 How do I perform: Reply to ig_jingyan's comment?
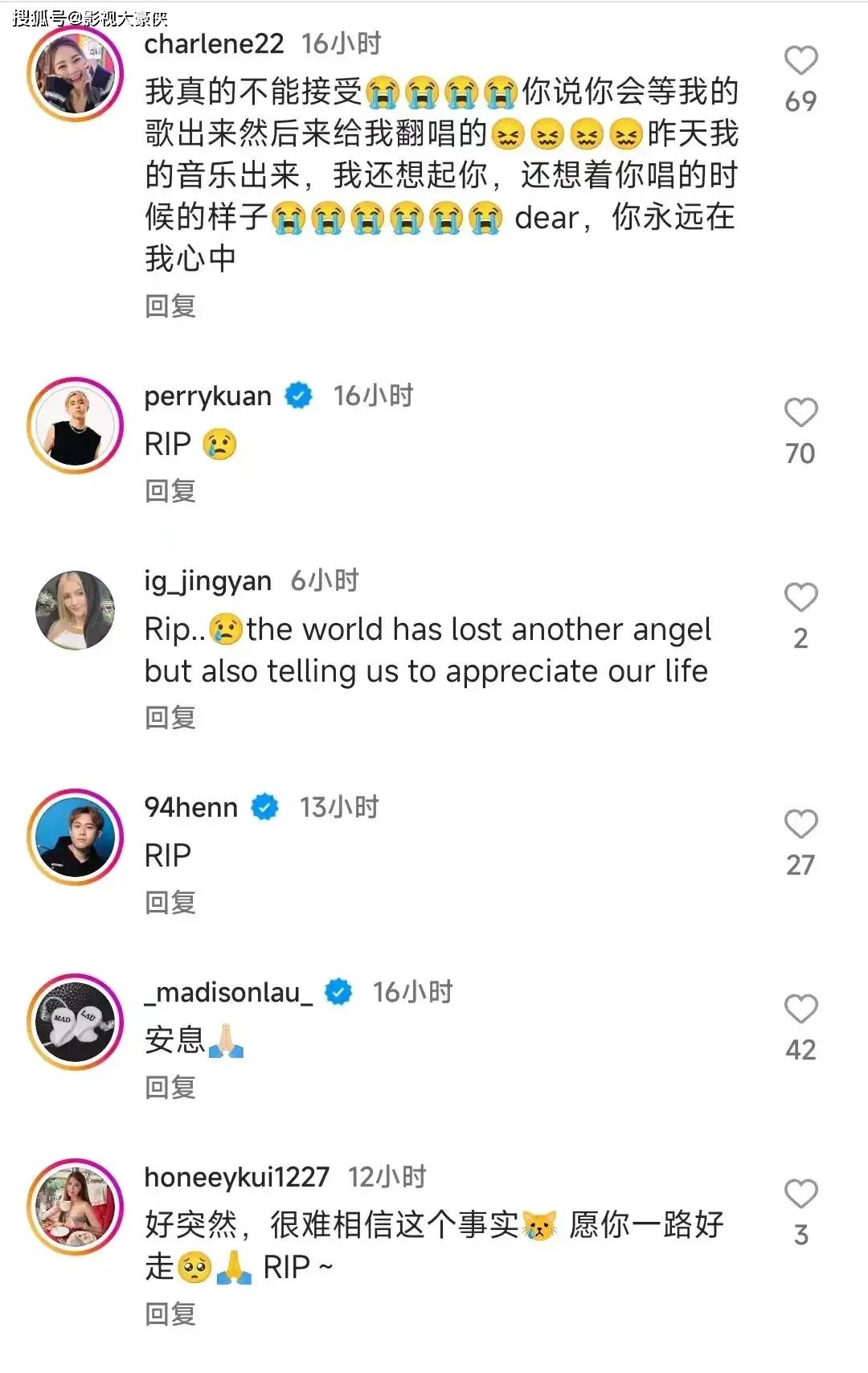point(170,718)
